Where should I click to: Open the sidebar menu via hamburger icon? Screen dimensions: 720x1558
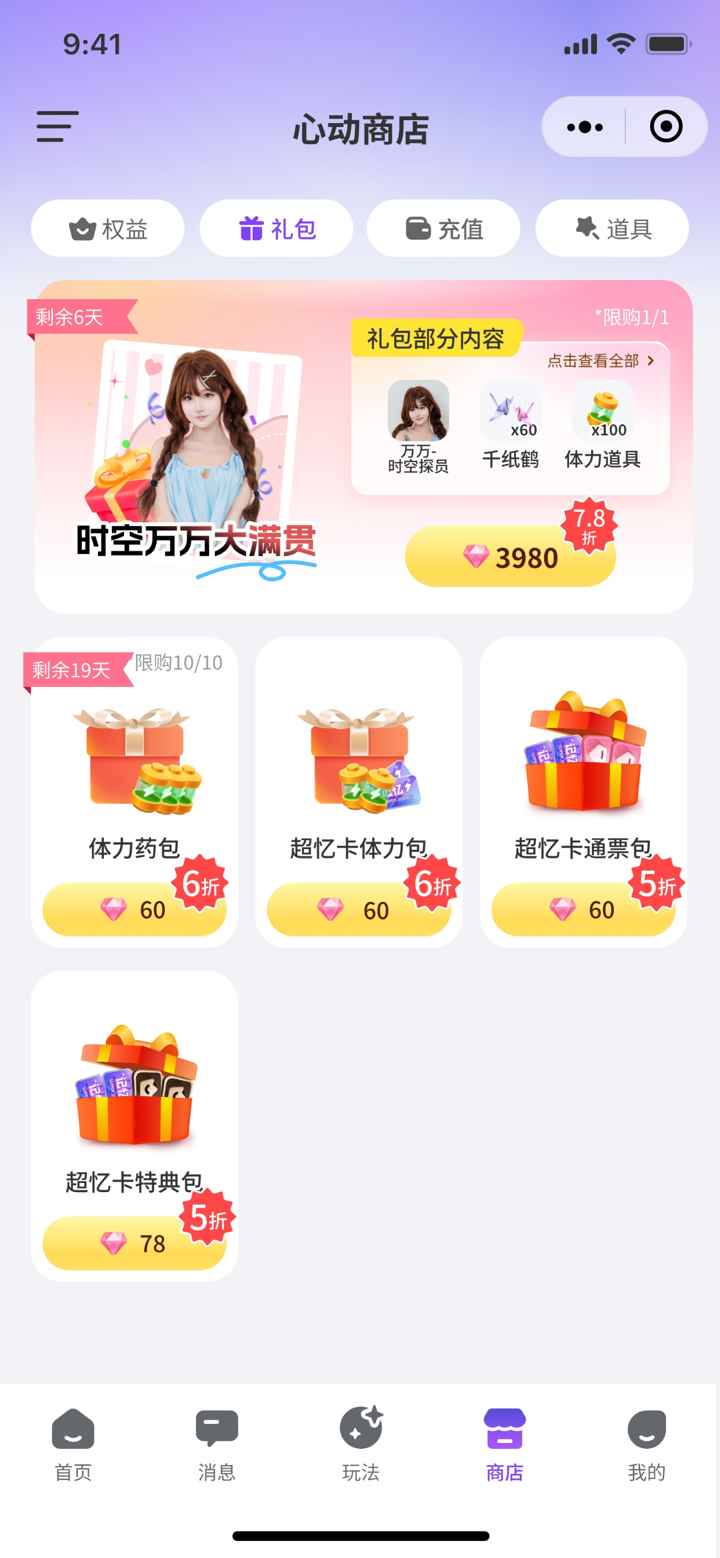(x=57, y=127)
